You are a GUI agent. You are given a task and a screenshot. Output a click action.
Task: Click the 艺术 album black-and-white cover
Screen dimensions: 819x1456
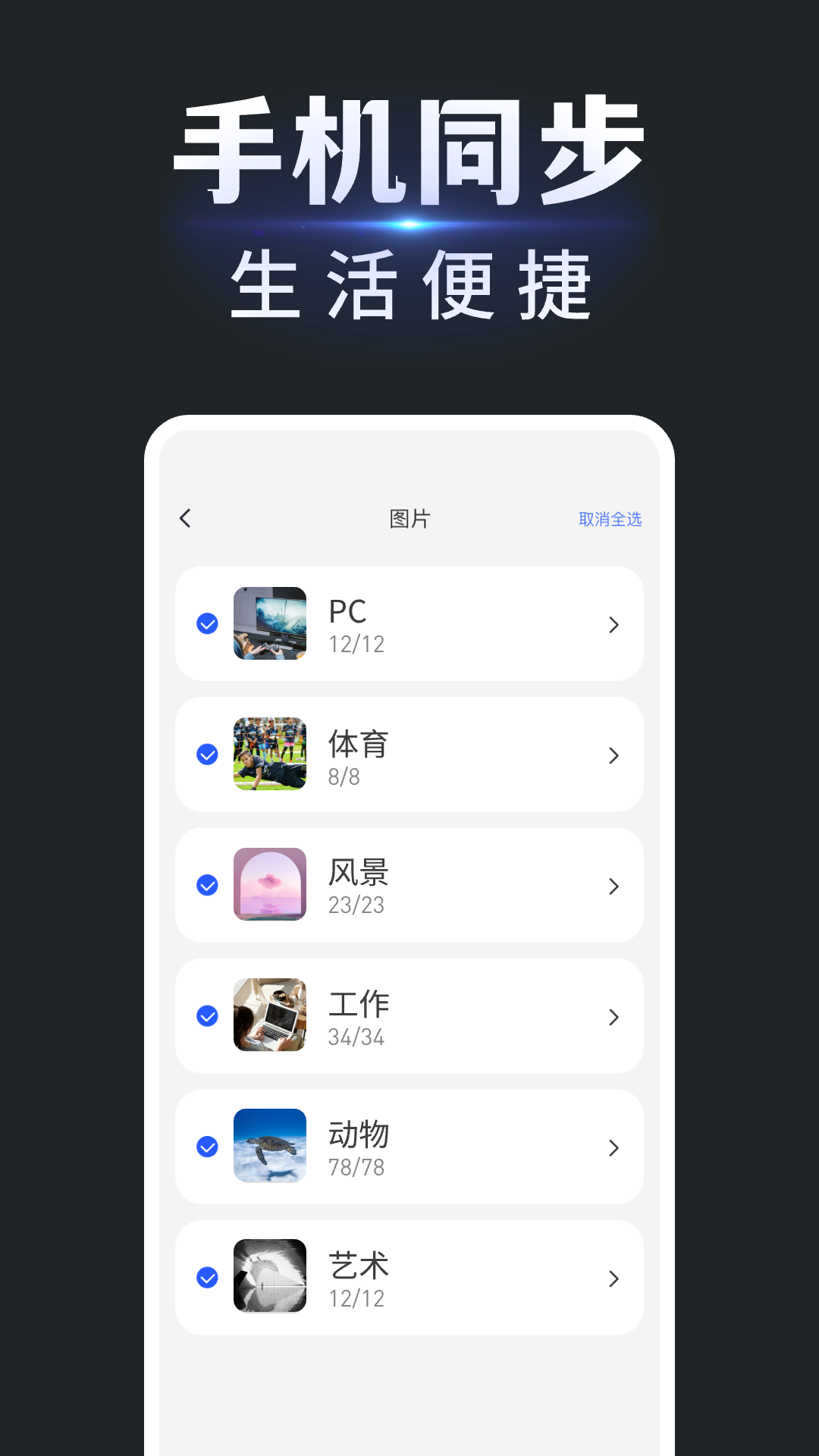pos(269,1276)
